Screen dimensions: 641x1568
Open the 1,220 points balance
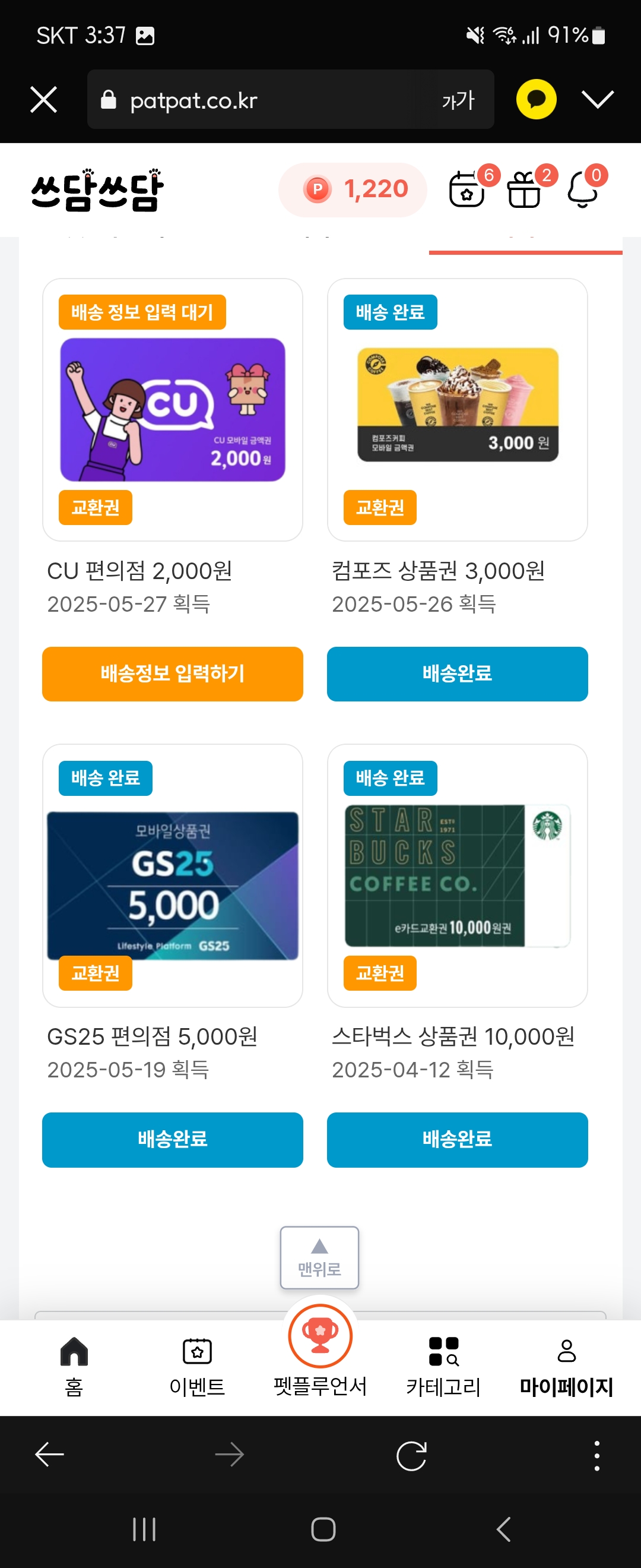point(353,189)
